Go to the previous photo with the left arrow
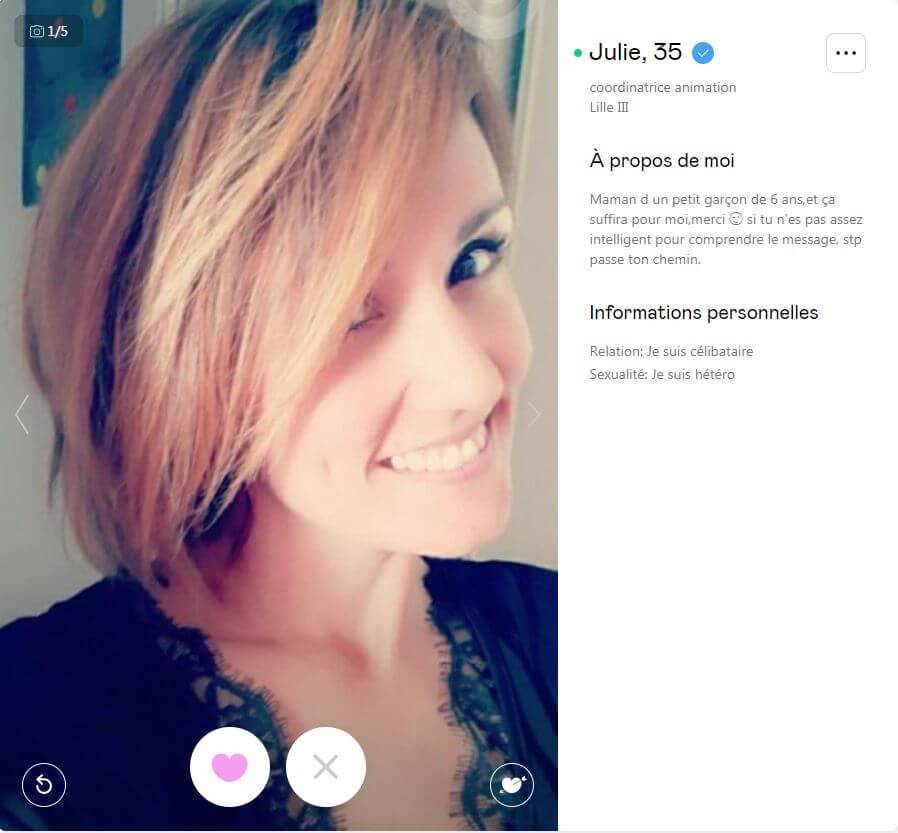The height and width of the screenshot is (833, 898). coord(22,414)
